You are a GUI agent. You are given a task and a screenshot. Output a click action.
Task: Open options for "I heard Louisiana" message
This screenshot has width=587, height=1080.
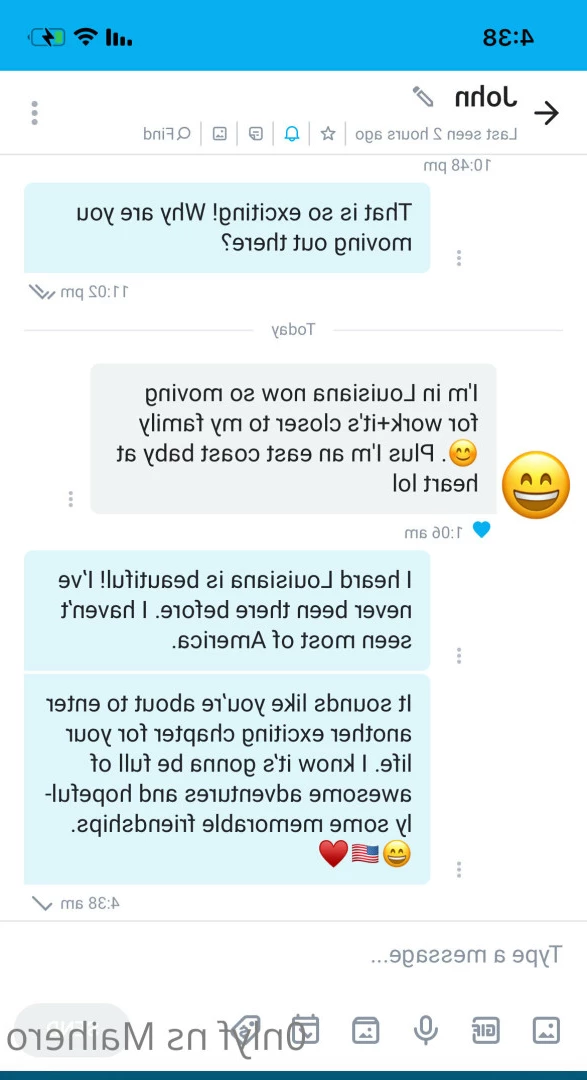459,656
